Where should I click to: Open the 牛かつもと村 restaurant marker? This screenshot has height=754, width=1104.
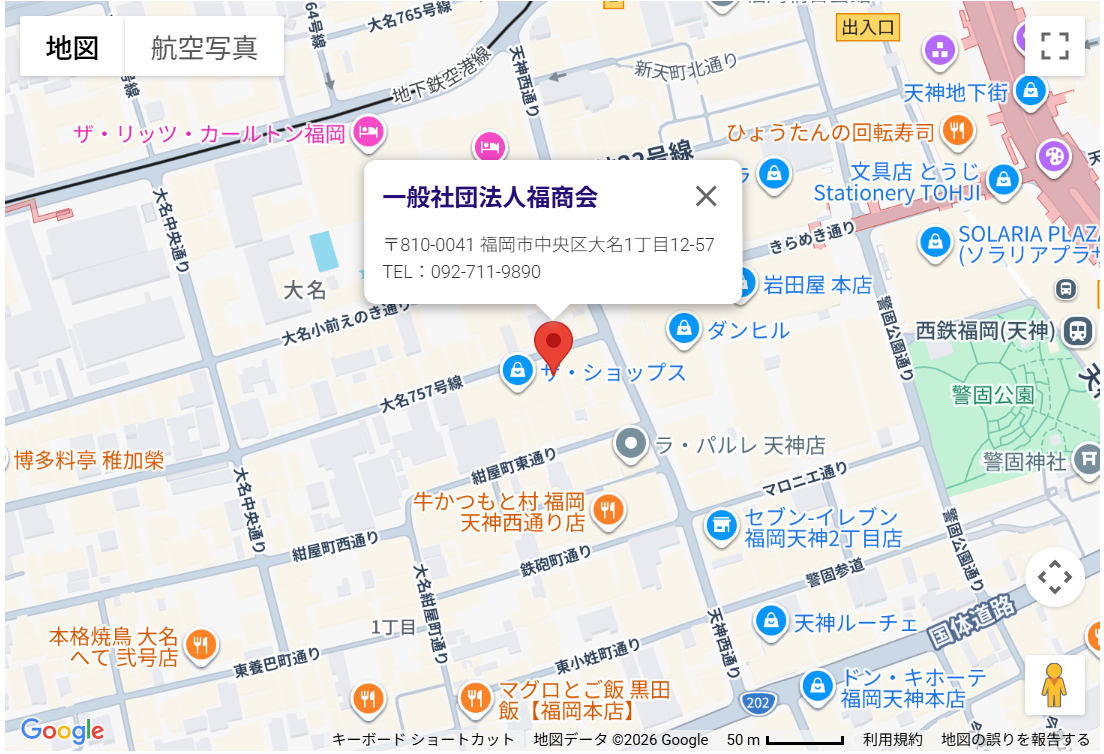click(608, 511)
